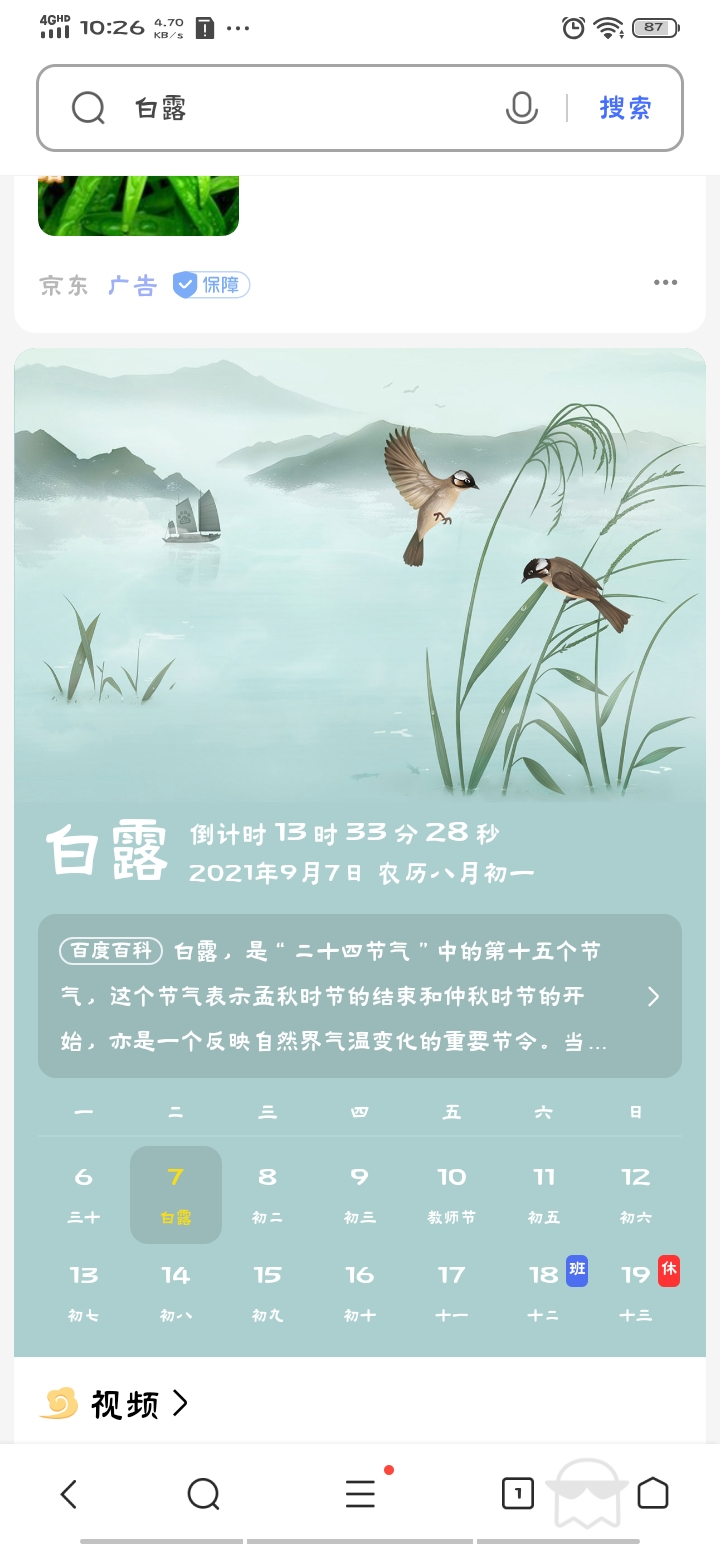720x1544 pixels.
Task: Tap the search icon in the bottom bar
Action: 203,1494
